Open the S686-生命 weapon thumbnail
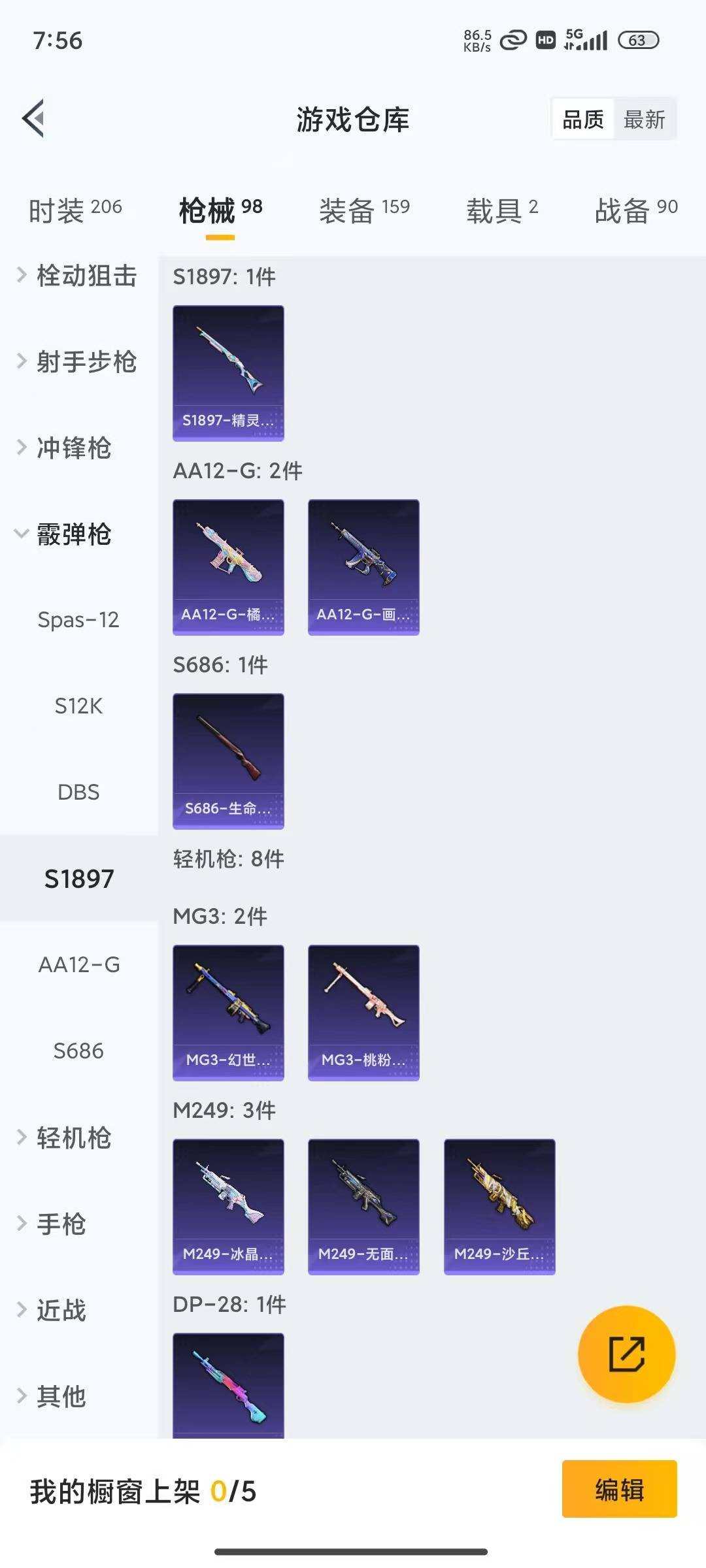Screen dimensions: 706x1568 (x=228, y=760)
